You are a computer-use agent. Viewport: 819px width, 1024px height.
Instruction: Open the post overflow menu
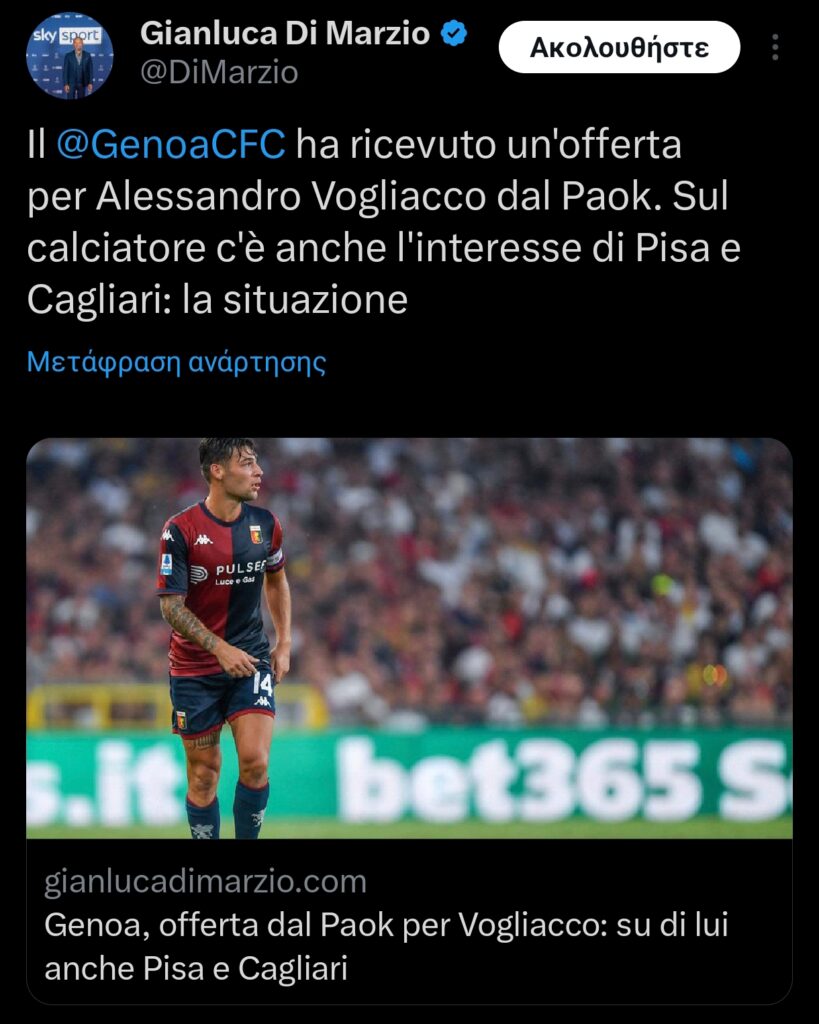tap(775, 47)
